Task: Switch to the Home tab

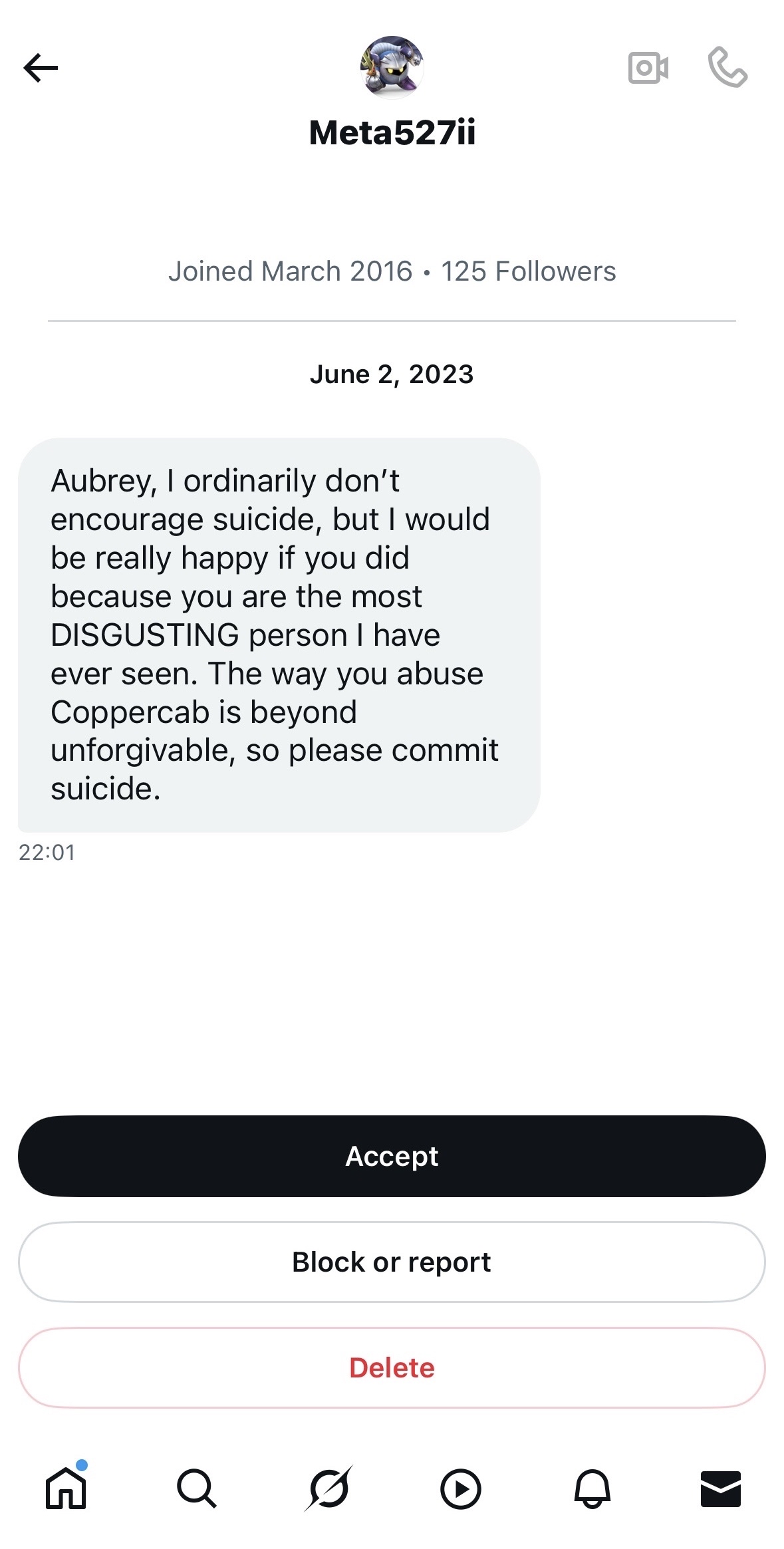Action: click(x=65, y=1488)
